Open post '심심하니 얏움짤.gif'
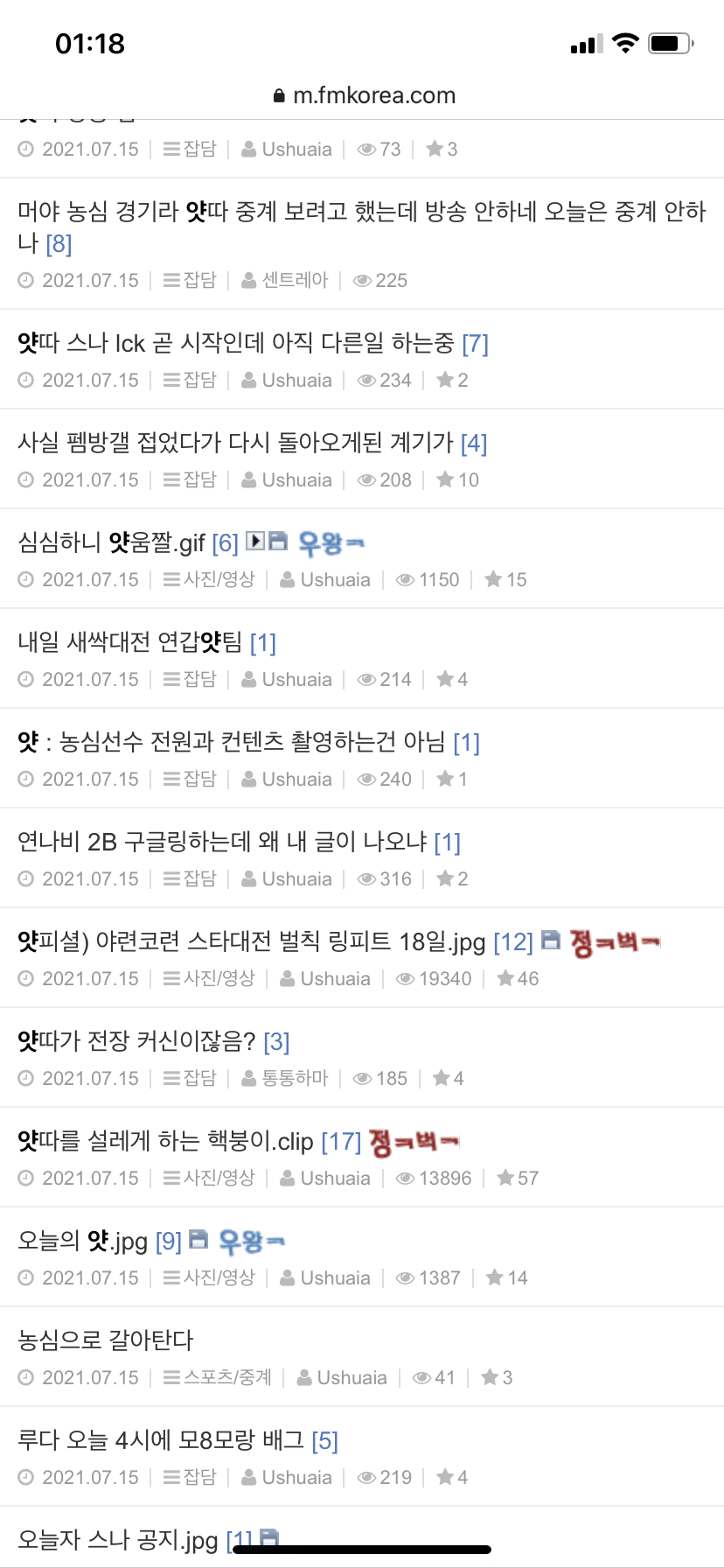The width and height of the screenshot is (724, 1568). tap(112, 543)
